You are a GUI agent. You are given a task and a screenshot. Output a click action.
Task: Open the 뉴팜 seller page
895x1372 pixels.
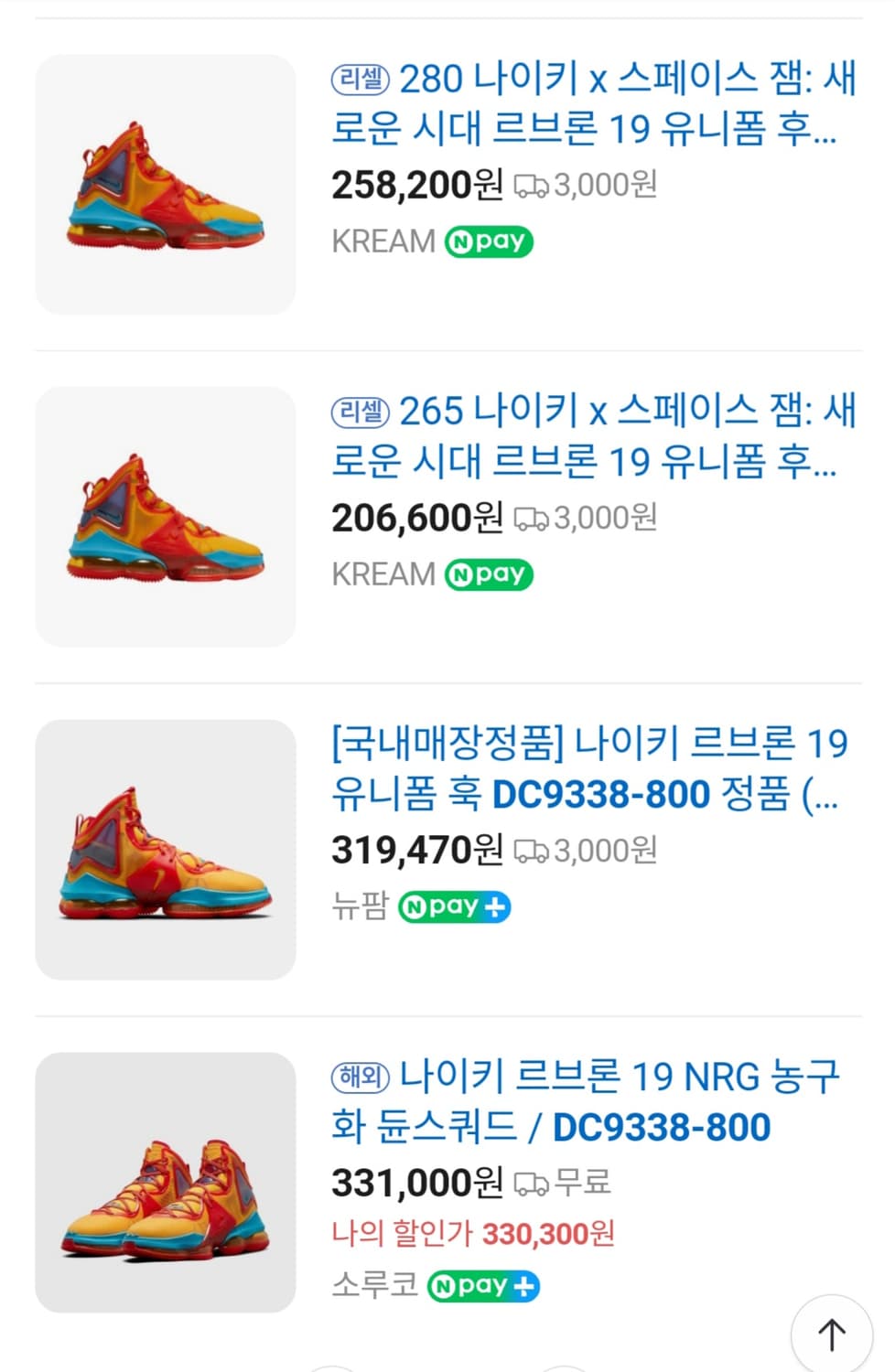[360, 906]
